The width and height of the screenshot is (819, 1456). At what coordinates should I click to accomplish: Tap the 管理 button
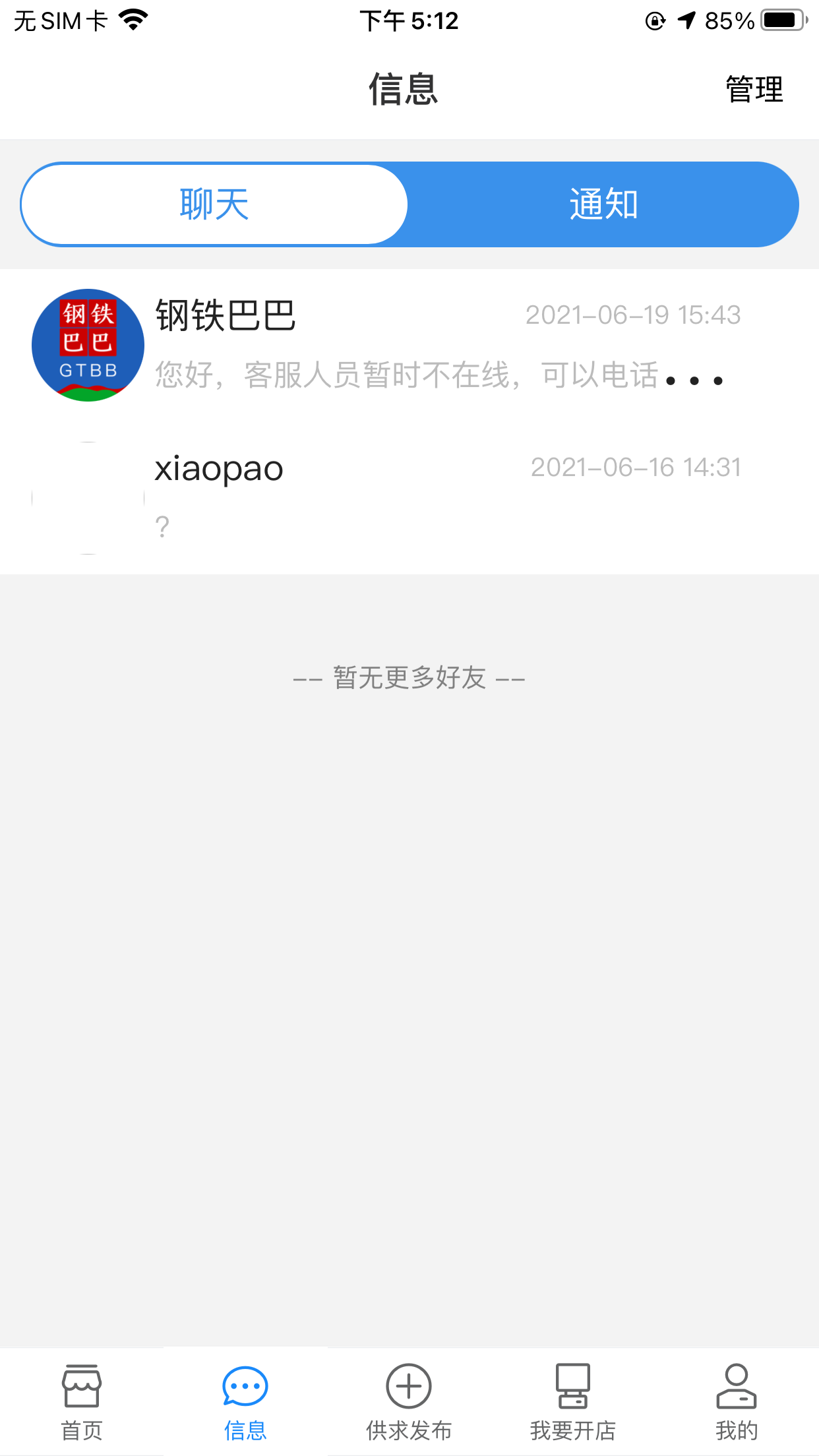[754, 89]
